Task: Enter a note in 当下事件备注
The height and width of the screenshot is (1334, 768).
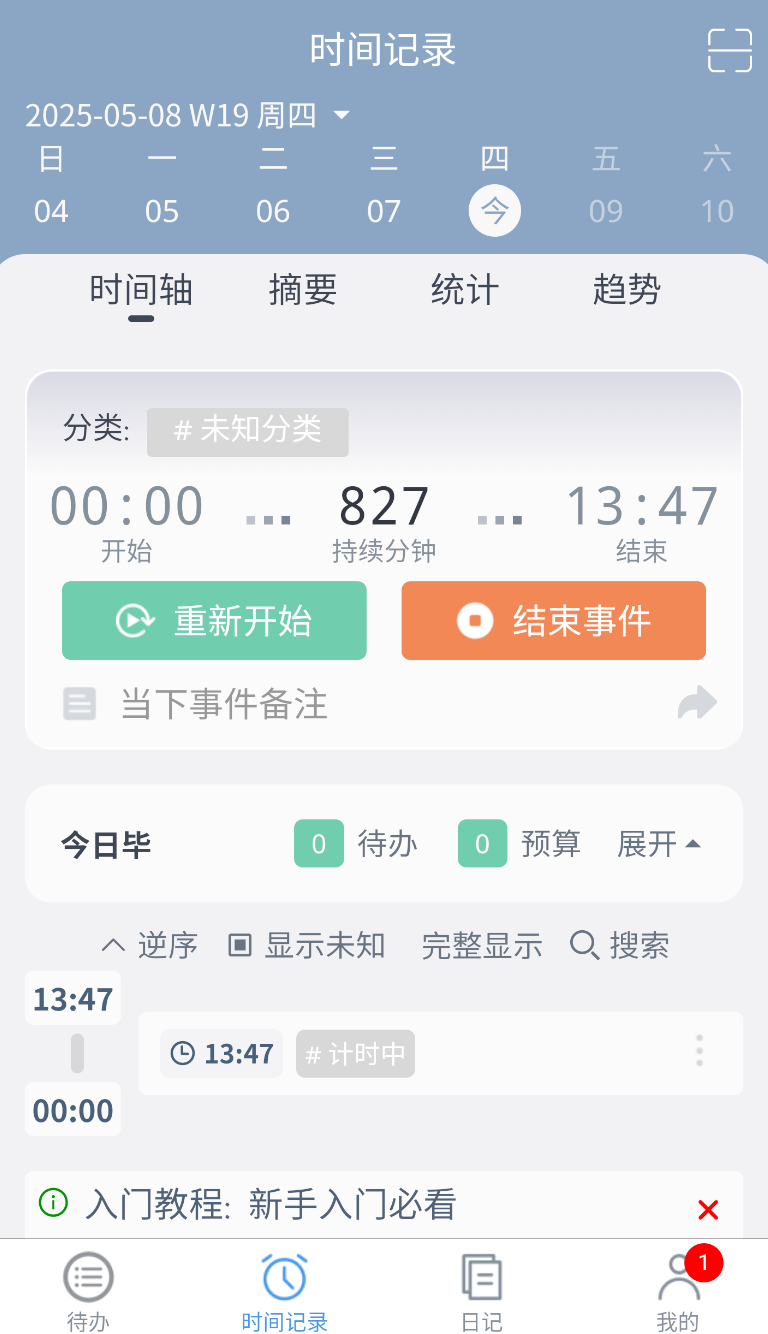Action: 224,704
